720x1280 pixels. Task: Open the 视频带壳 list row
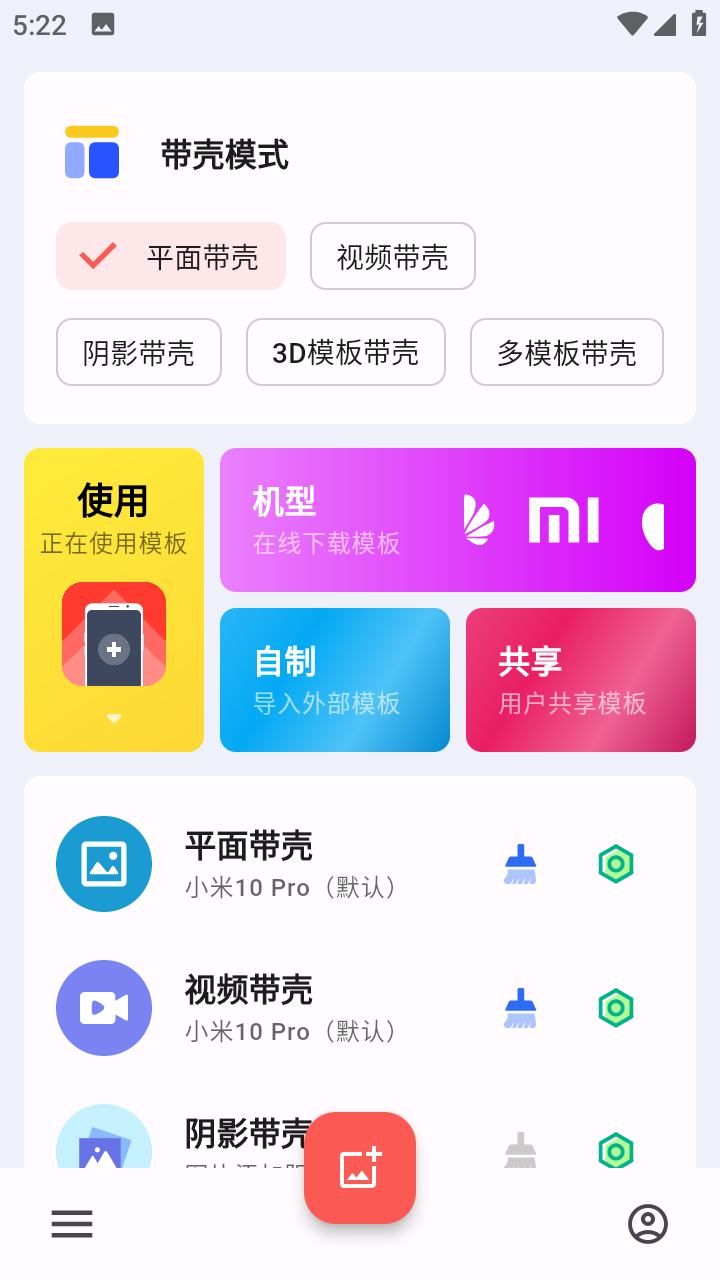pyautogui.click(x=360, y=1008)
